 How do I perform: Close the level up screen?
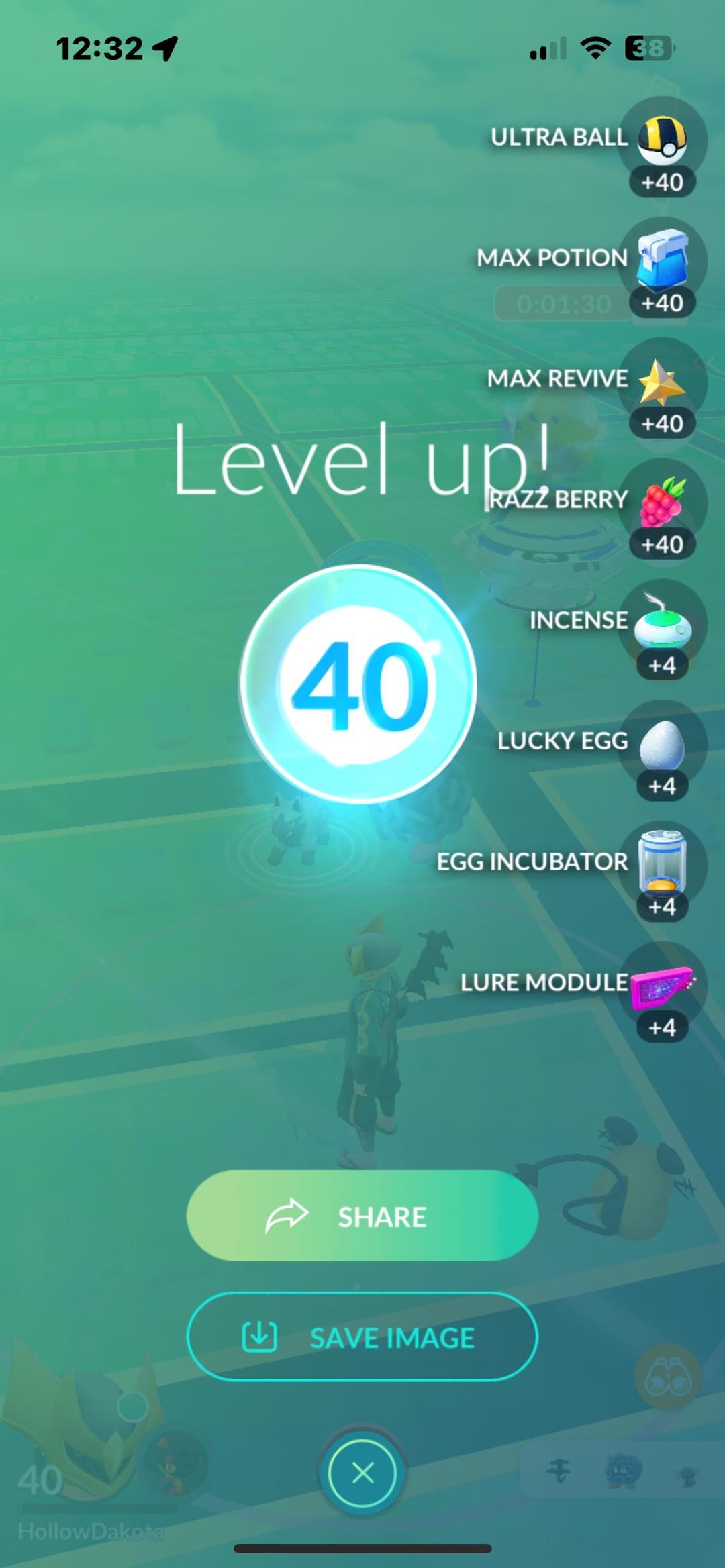362,1473
